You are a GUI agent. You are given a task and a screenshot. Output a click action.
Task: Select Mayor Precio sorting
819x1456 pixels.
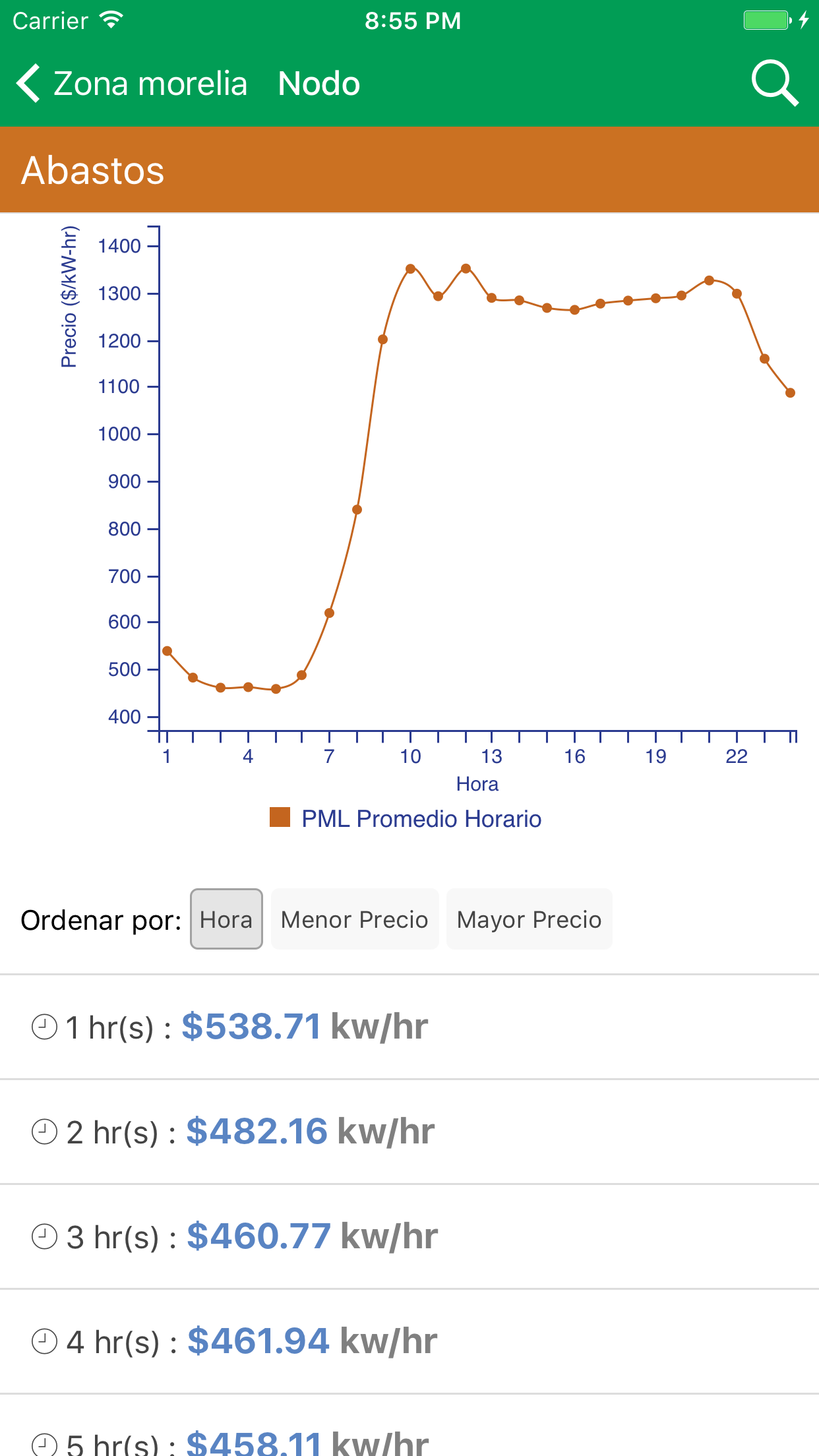coord(530,919)
